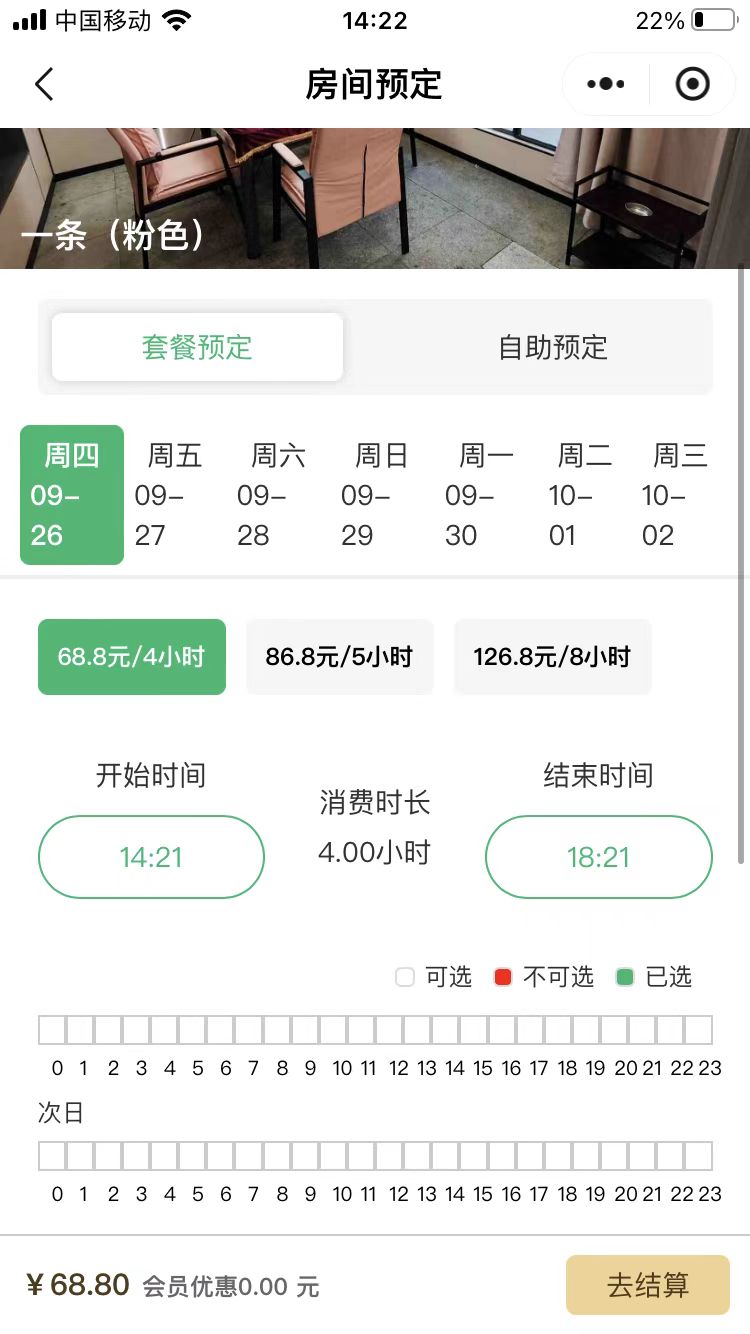The image size is (750, 1334).
Task: Select the 套餐预定 tab
Action: [197, 347]
